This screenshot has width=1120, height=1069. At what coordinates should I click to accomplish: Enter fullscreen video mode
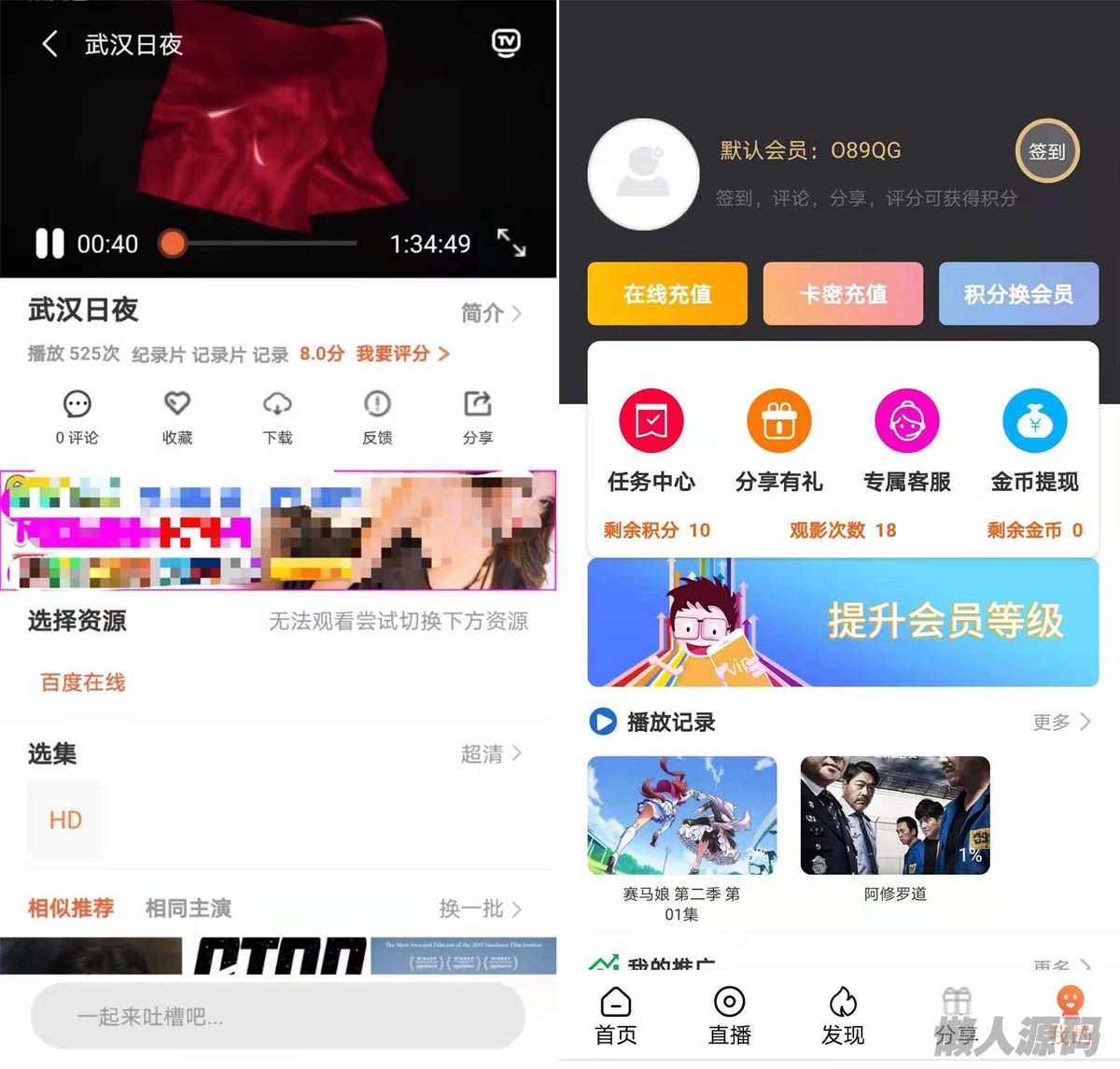[x=511, y=243]
